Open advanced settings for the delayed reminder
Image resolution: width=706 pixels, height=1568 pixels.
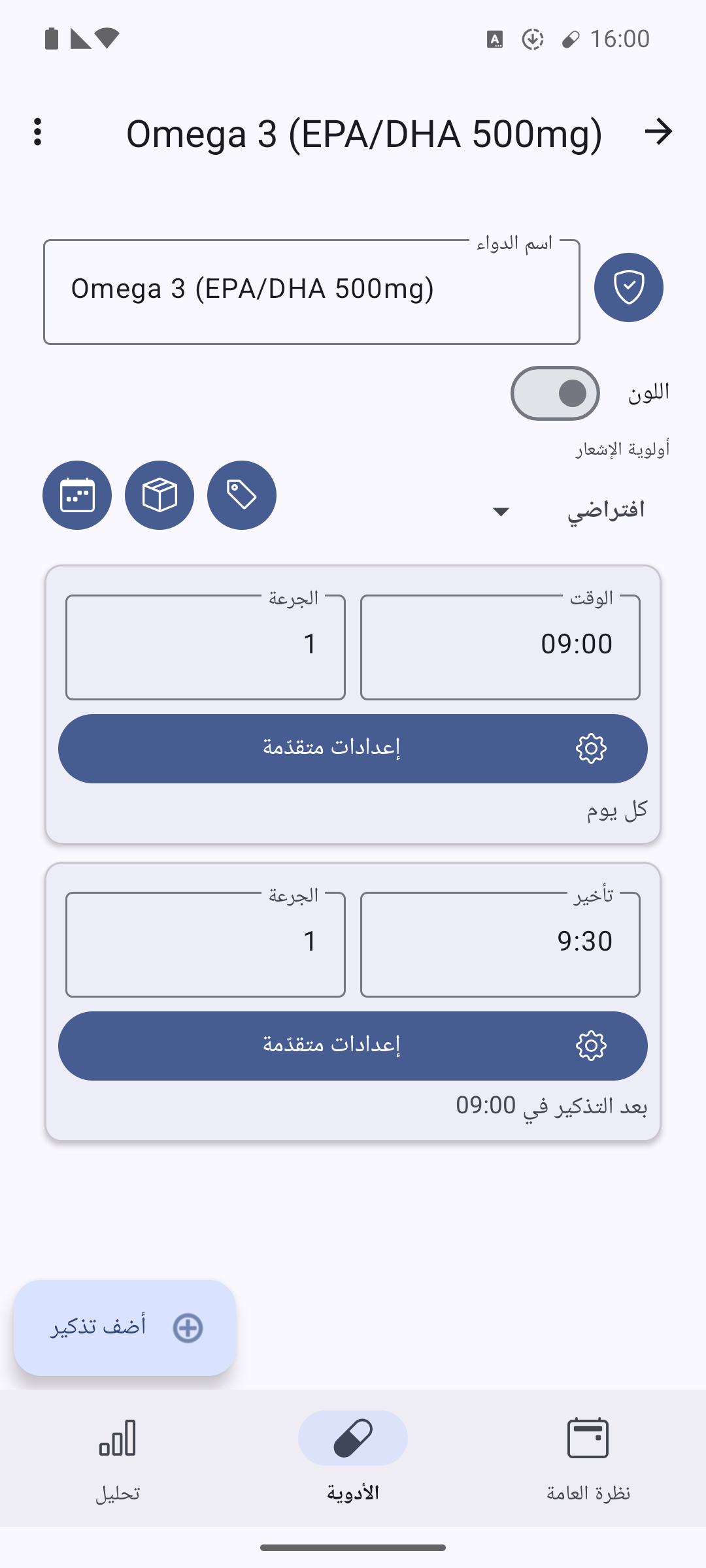point(353,1045)
